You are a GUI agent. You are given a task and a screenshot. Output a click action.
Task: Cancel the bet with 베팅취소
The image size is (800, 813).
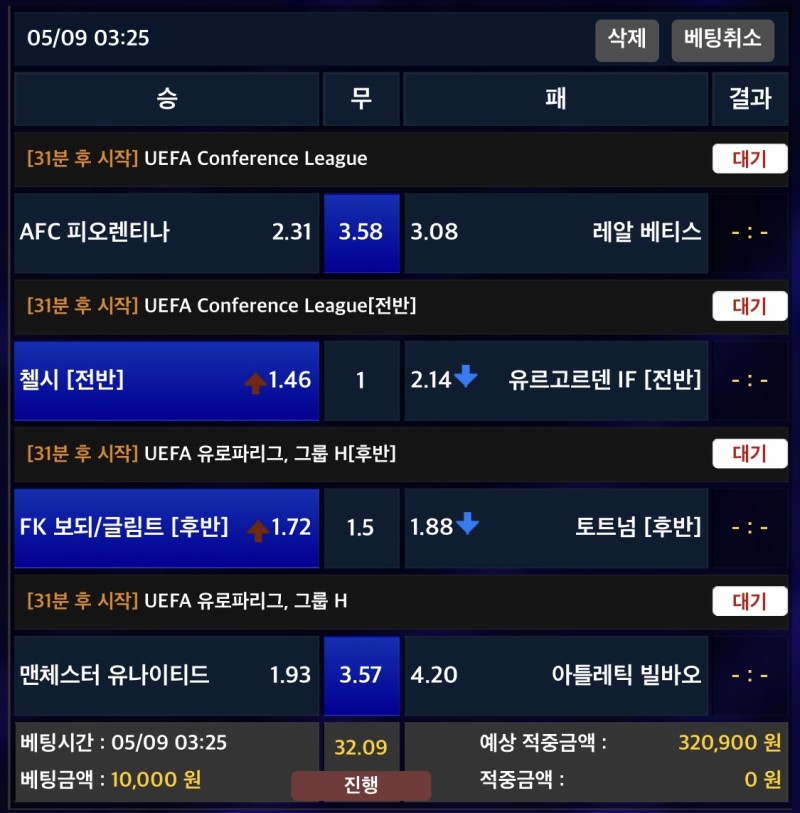(722, 40)
